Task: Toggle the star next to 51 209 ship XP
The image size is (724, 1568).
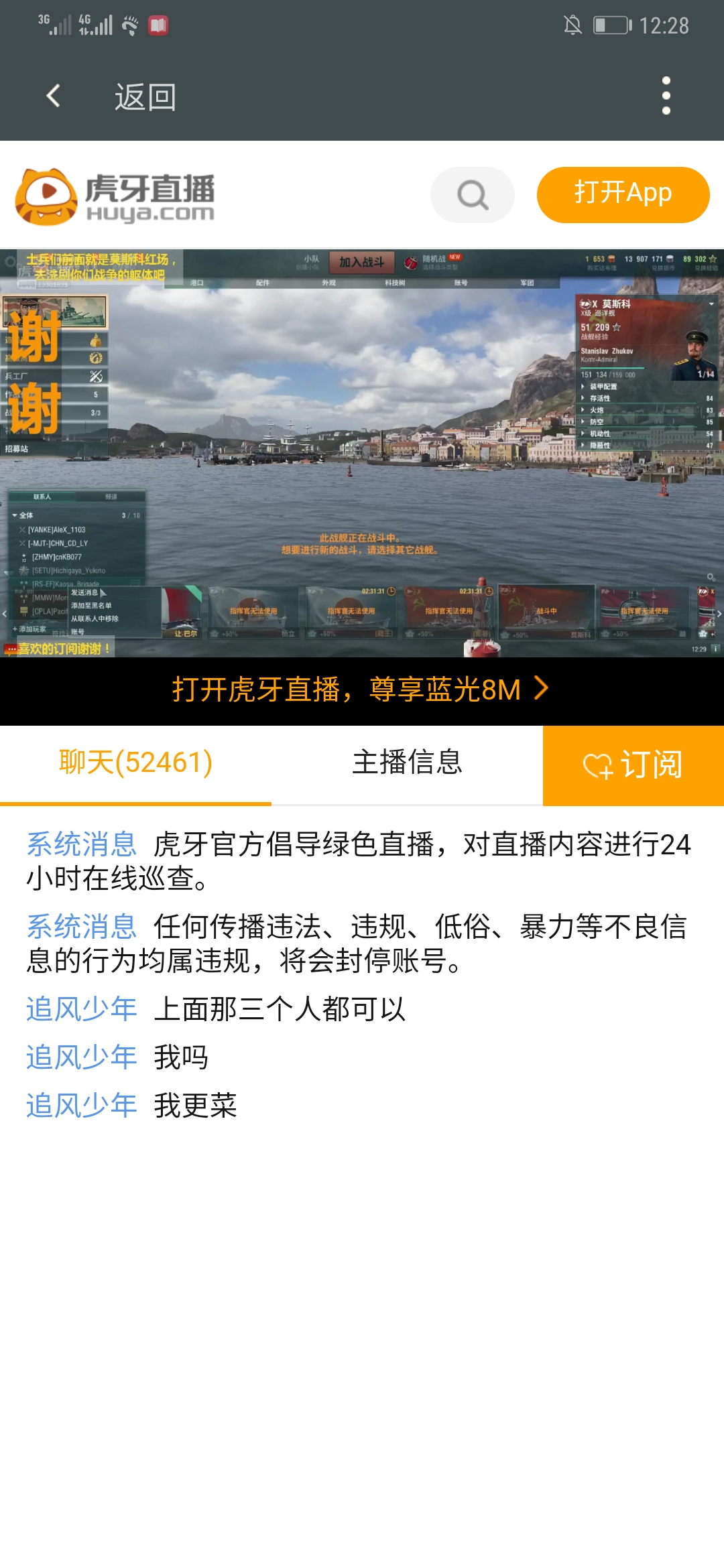Action: click(617, 328)
